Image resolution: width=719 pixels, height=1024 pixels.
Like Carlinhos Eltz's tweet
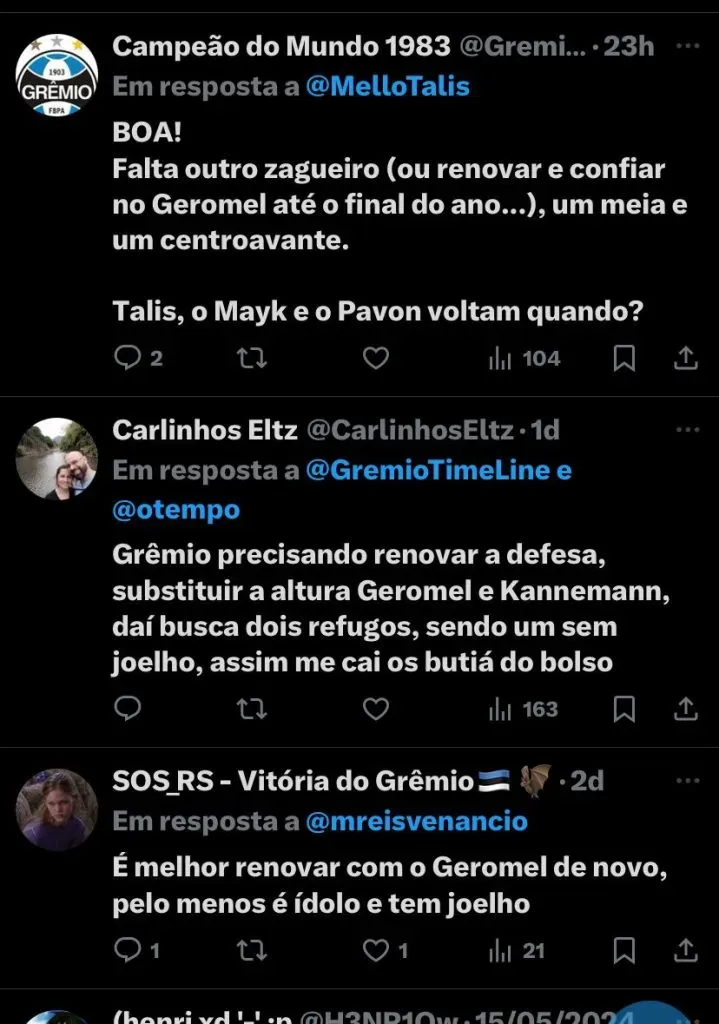point(375,709)
